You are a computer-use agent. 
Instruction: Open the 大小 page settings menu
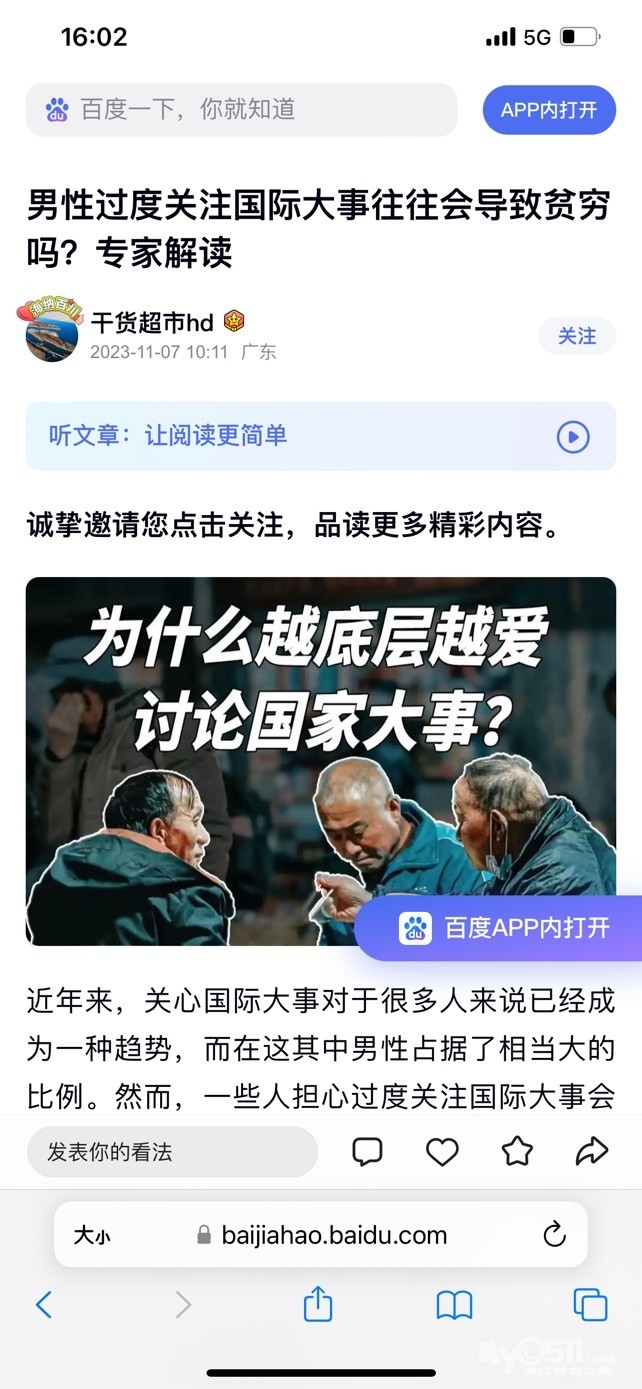pyautogui.click(x=92, y=1235)
